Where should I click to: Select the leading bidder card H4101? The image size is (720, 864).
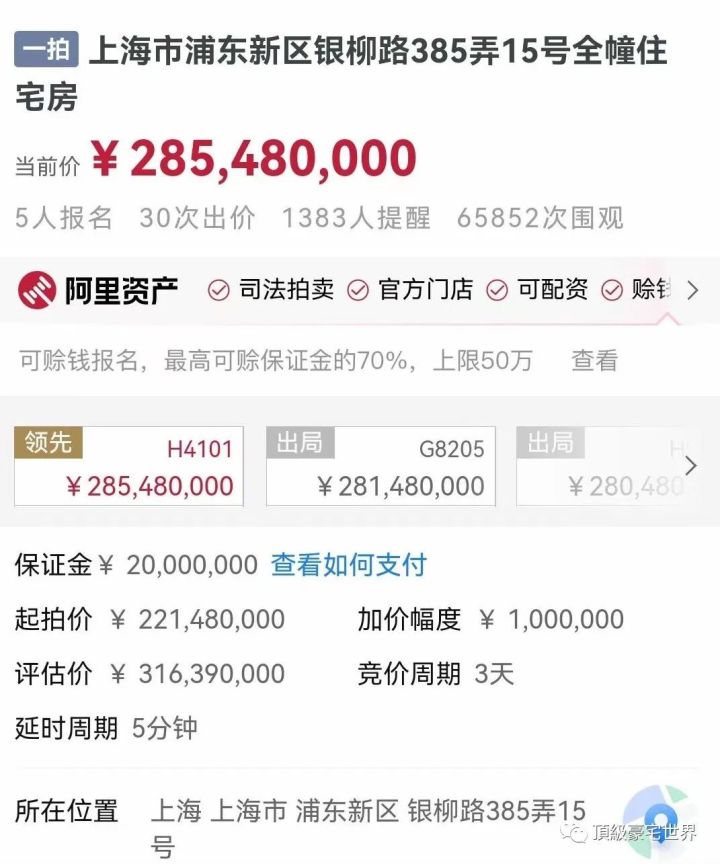point(128,465)
